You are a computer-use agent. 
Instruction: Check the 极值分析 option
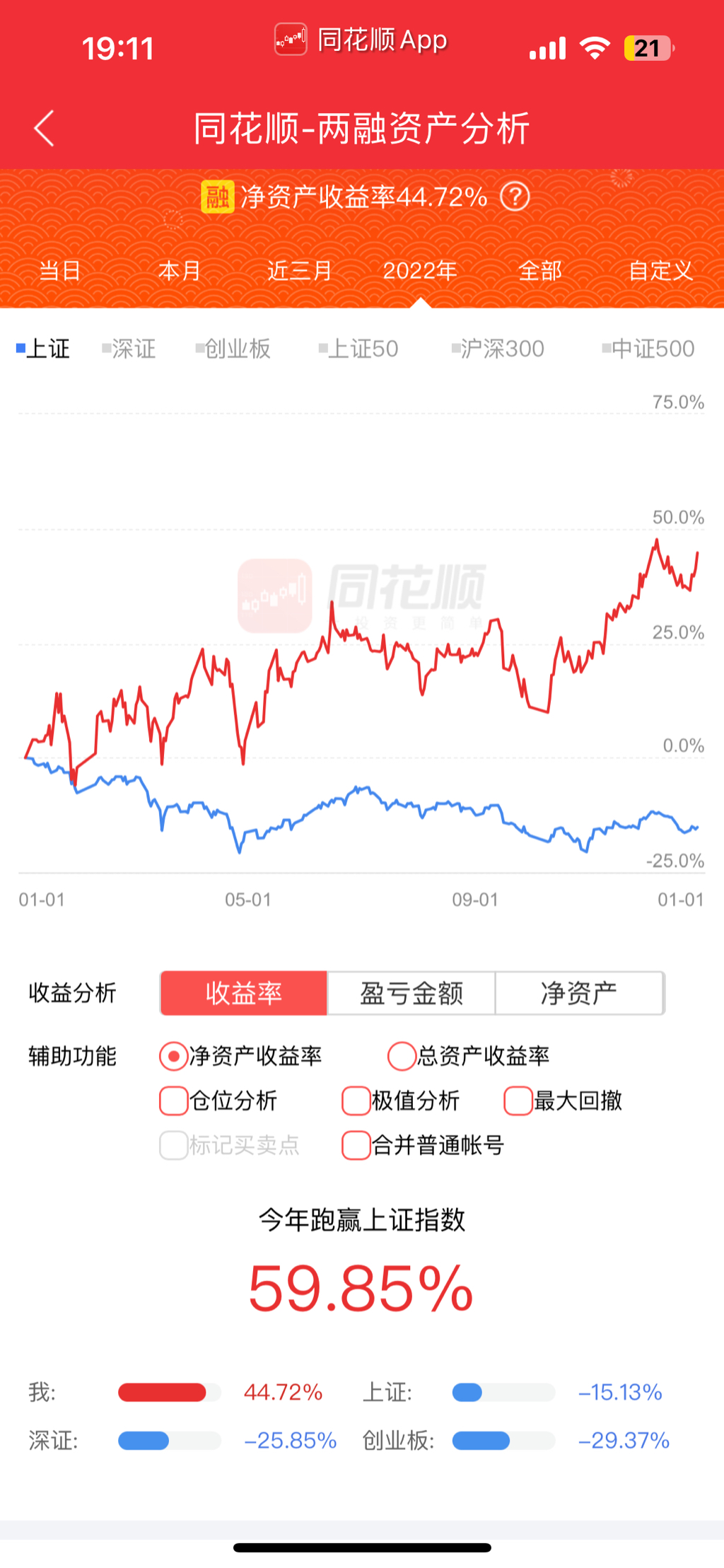click(x=356, y=1100)
